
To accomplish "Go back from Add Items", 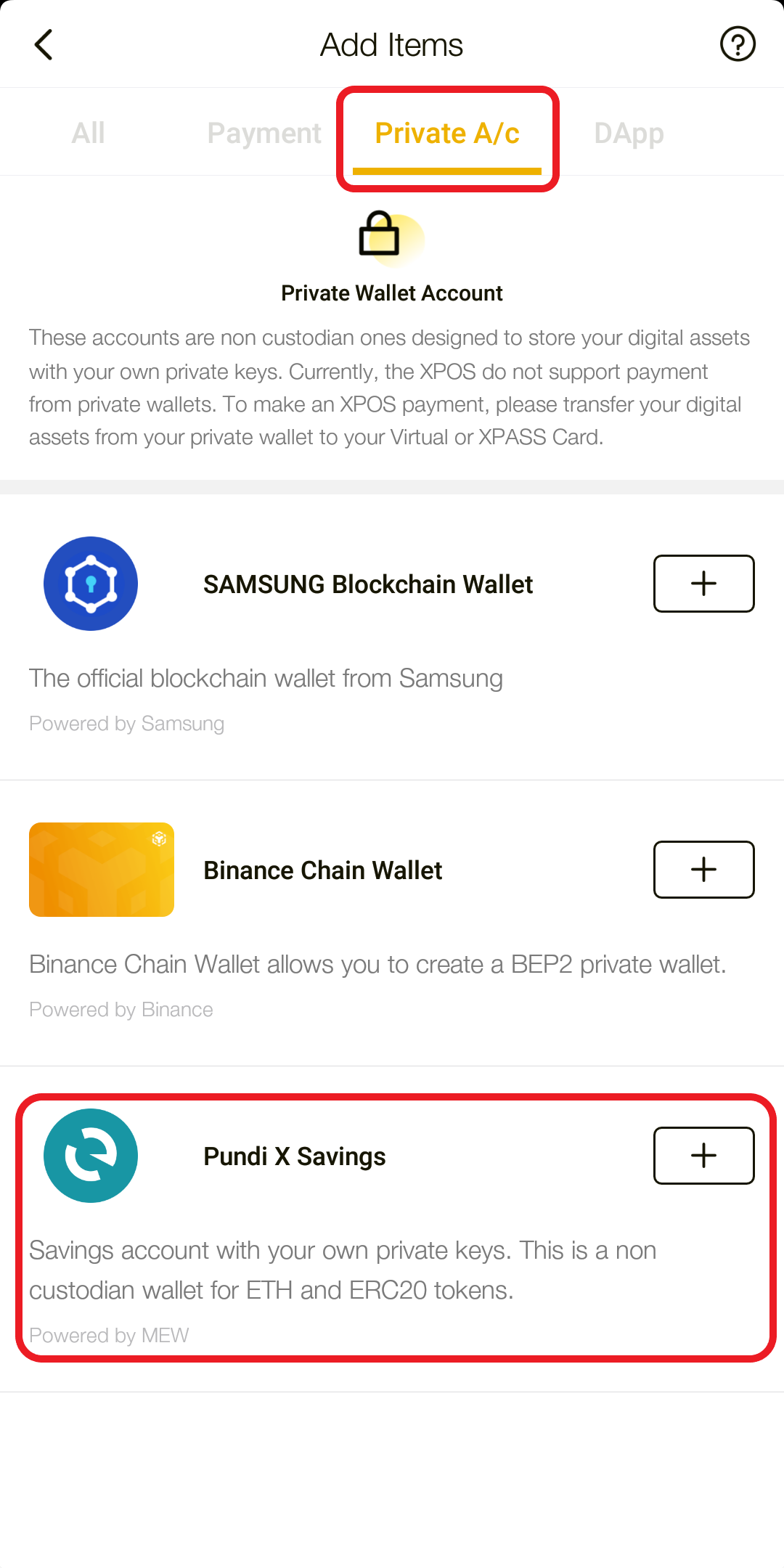I will pyautogui.click(x=44, y=45).
